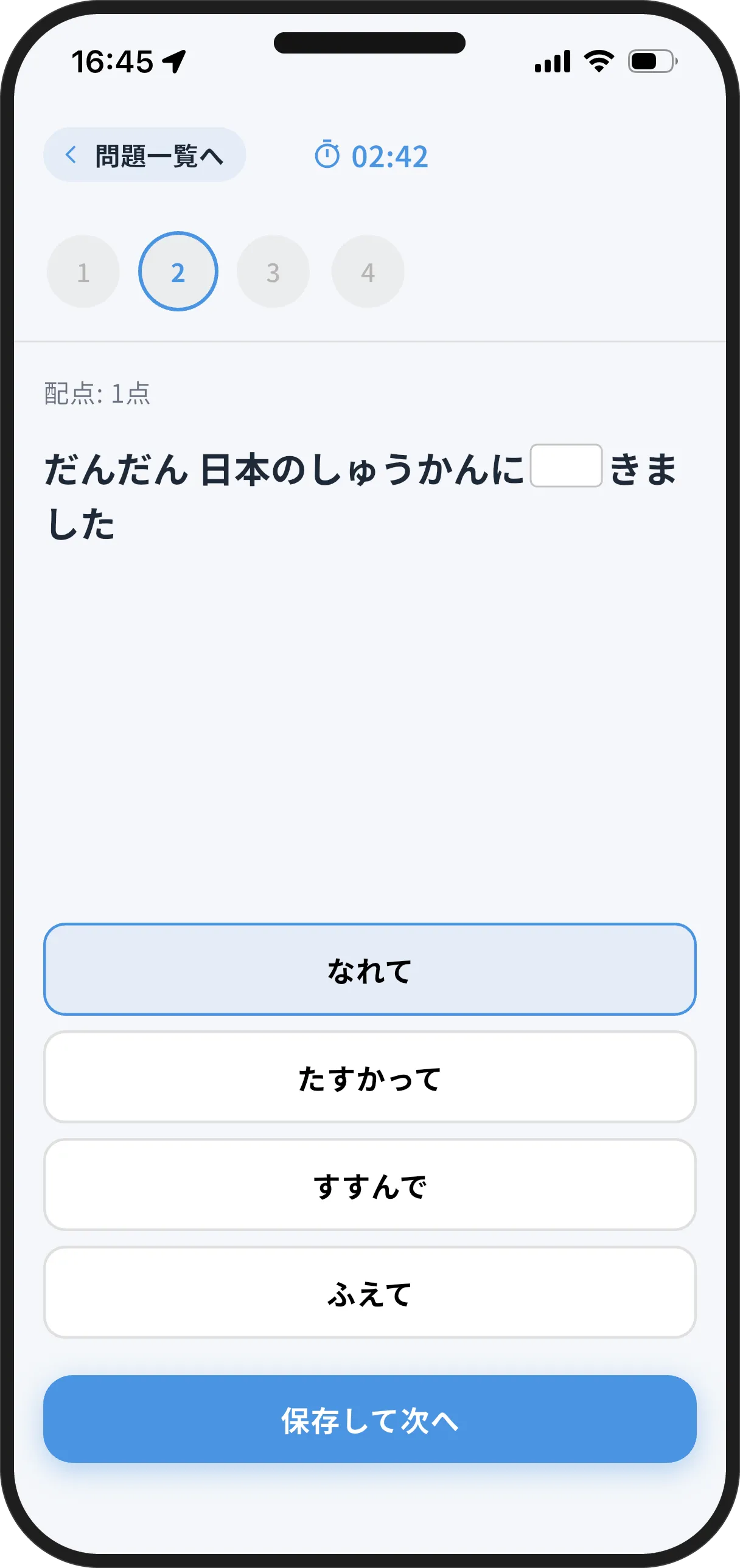740x1568 pixels.
Task: Click the Wi-Fi status icon
Action: pos(598,60)
